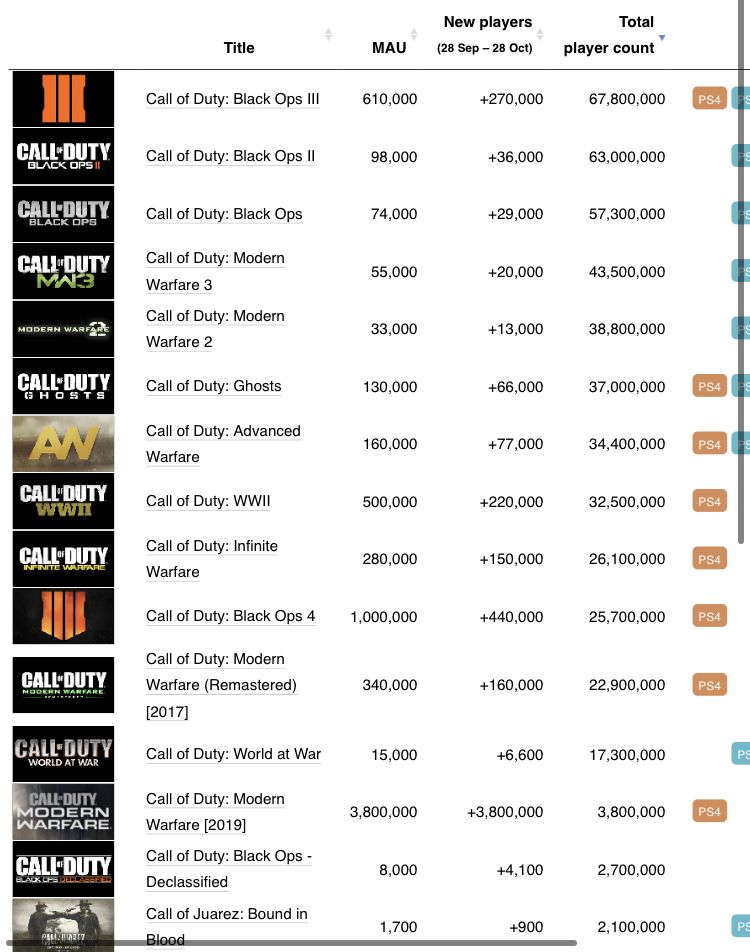Image resolution: width=750 pixels, height=952 pixels.
Task: Open Call of Duty: Modern Warfare 3
Action: pyautogui.click(x=215, y=271)
